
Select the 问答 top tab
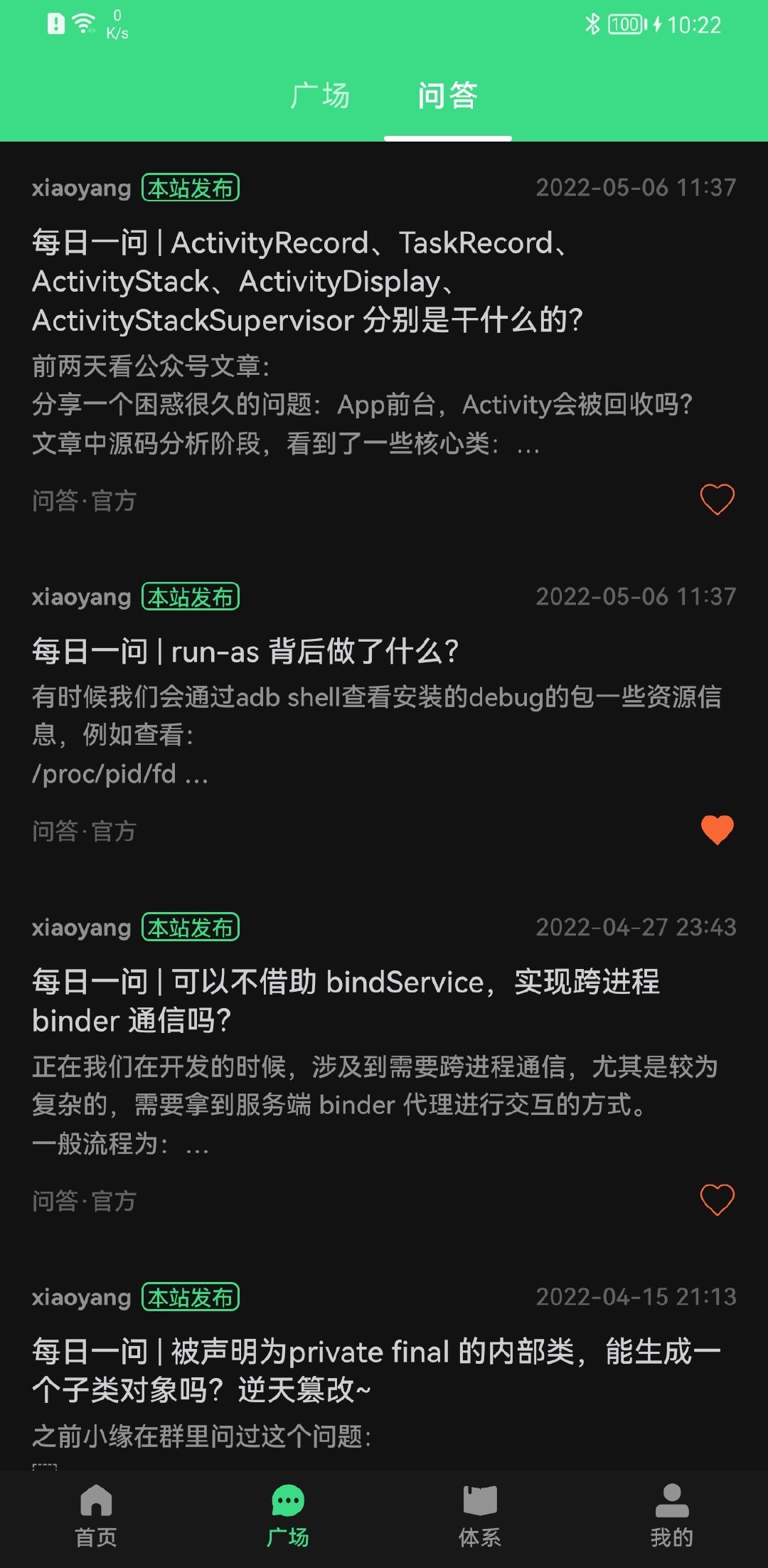point(447,95)
